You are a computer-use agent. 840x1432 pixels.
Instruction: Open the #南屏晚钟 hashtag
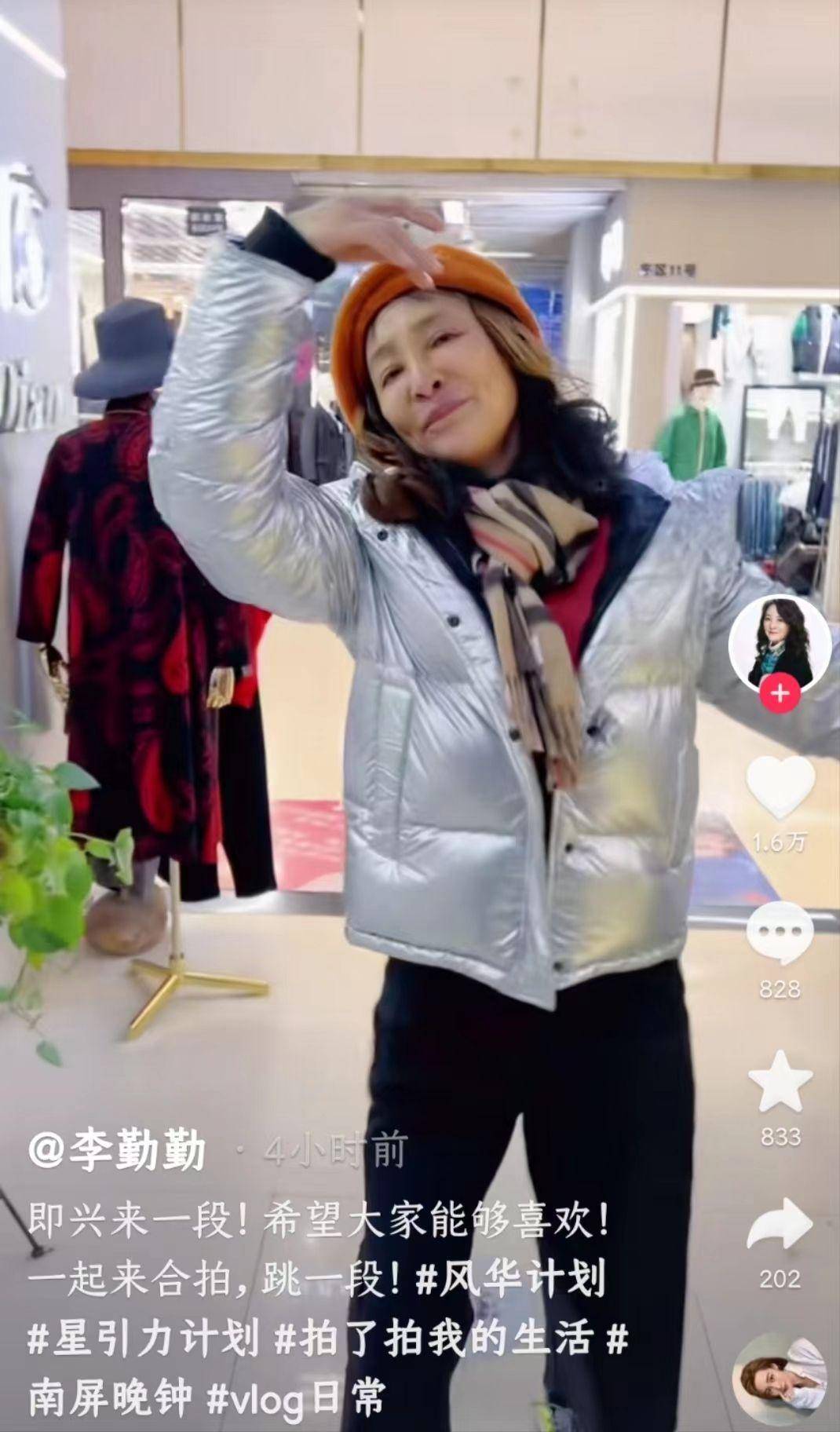click(x=110, y=1397)
